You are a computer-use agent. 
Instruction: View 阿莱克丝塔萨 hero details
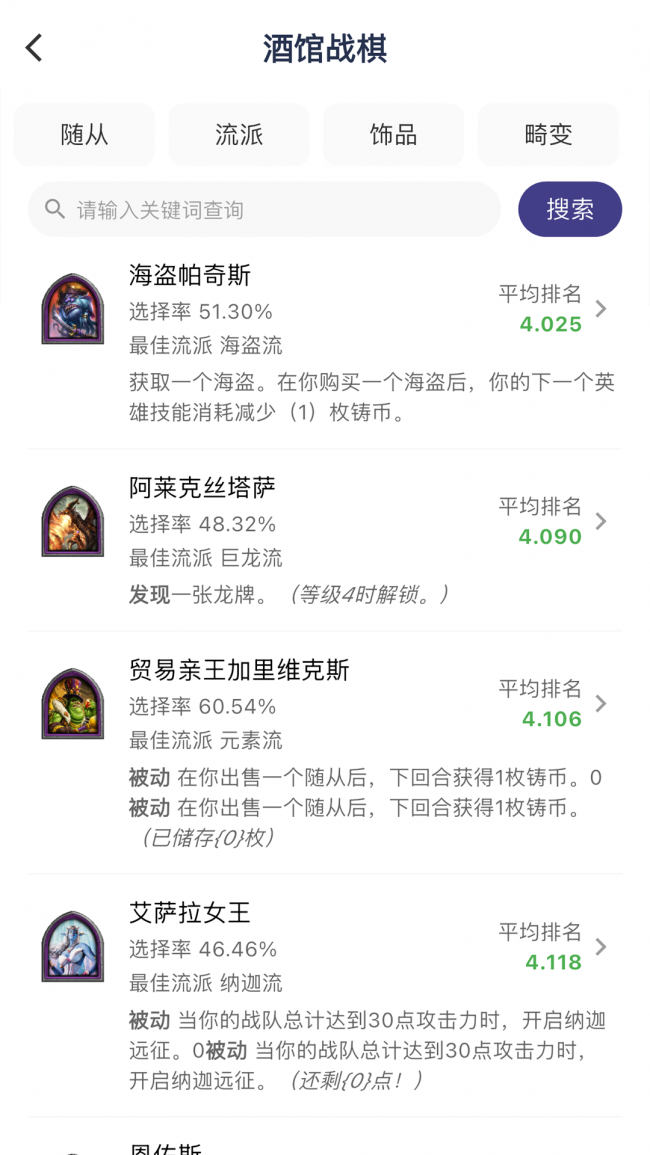click(325, 540)
